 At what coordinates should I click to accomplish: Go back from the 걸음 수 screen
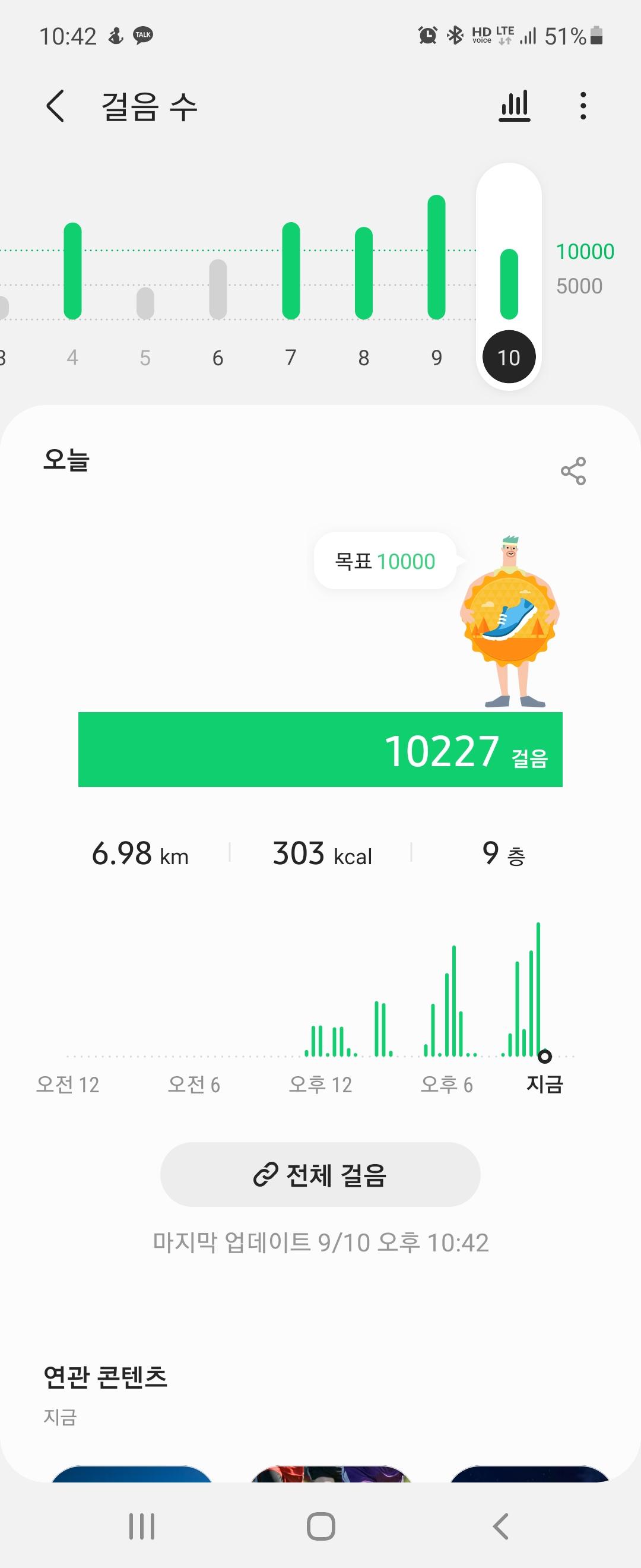[x=55, y=106]
